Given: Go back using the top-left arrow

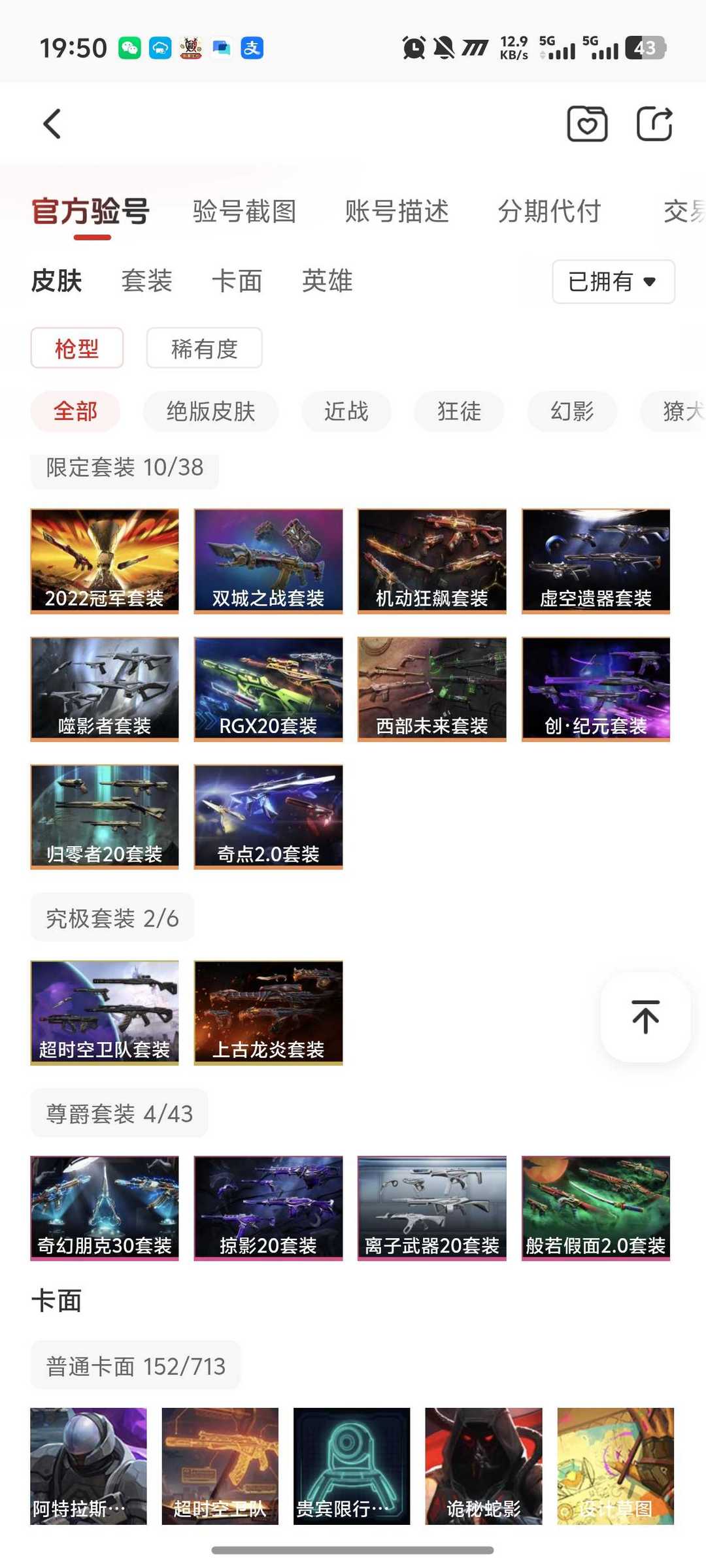Looking at the screenshot, I should click(x=52, y=124).
